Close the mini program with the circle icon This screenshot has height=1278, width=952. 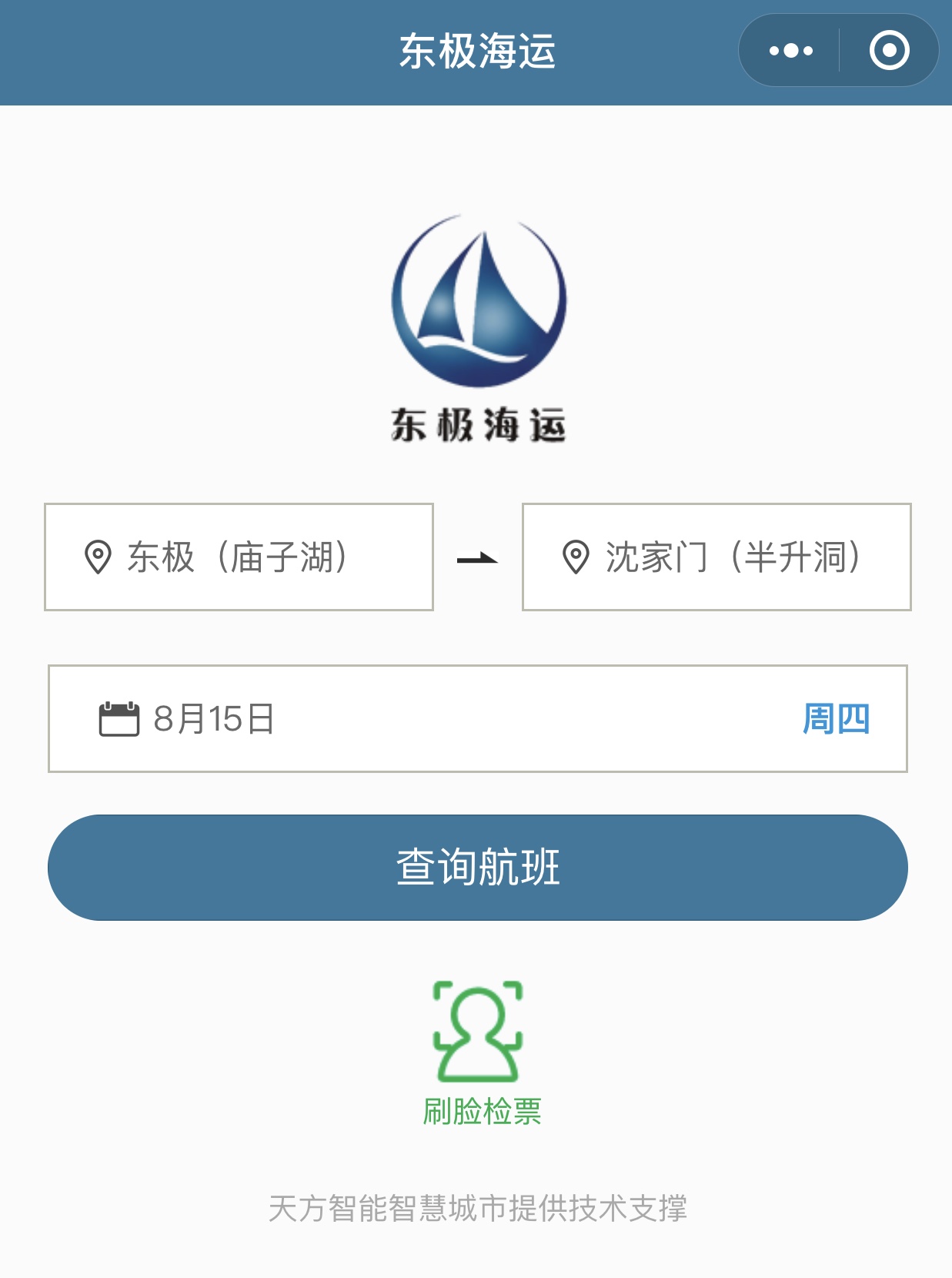889,51
